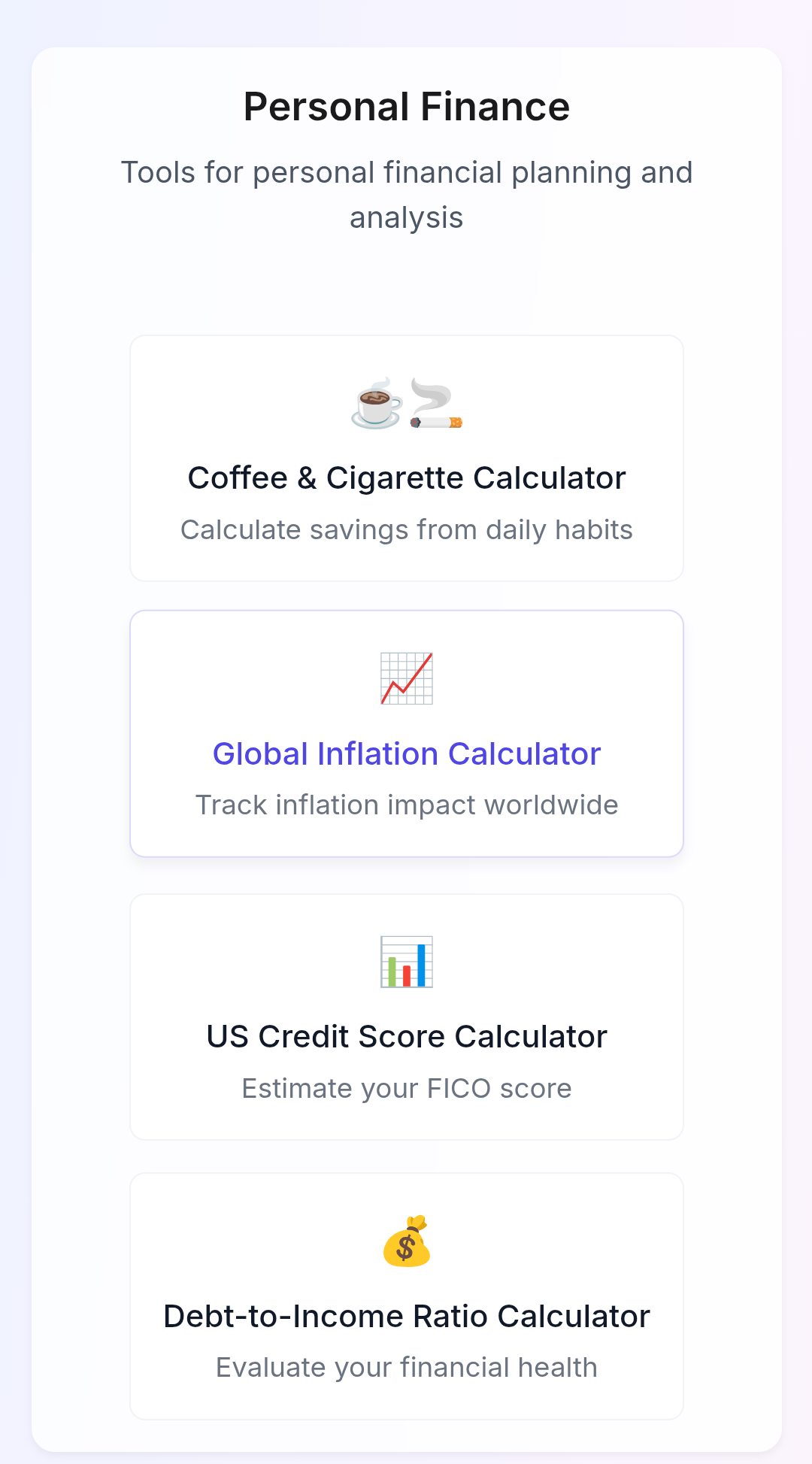Click the chart icon on the inflation card

406,677
